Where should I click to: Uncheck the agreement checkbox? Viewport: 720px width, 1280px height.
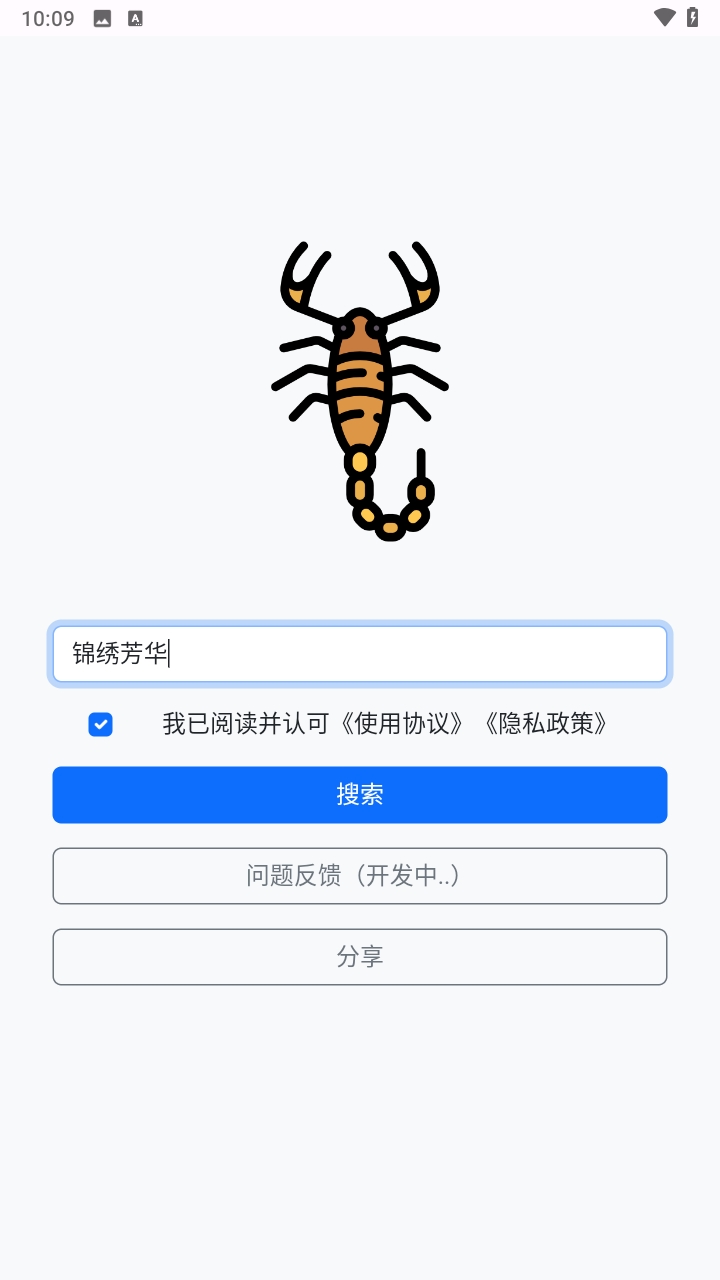click(100, 725)
